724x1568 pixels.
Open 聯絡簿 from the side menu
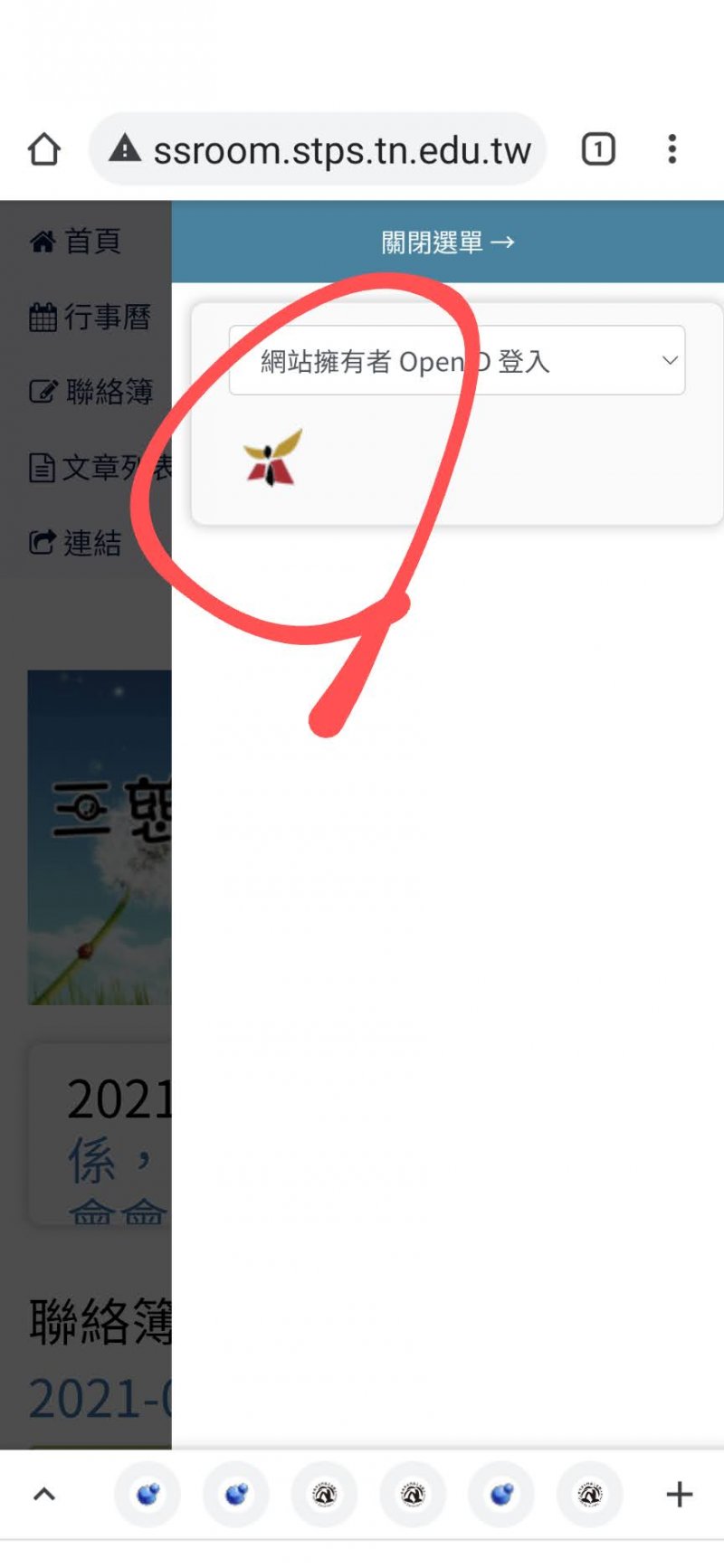(x=92, y=392)
